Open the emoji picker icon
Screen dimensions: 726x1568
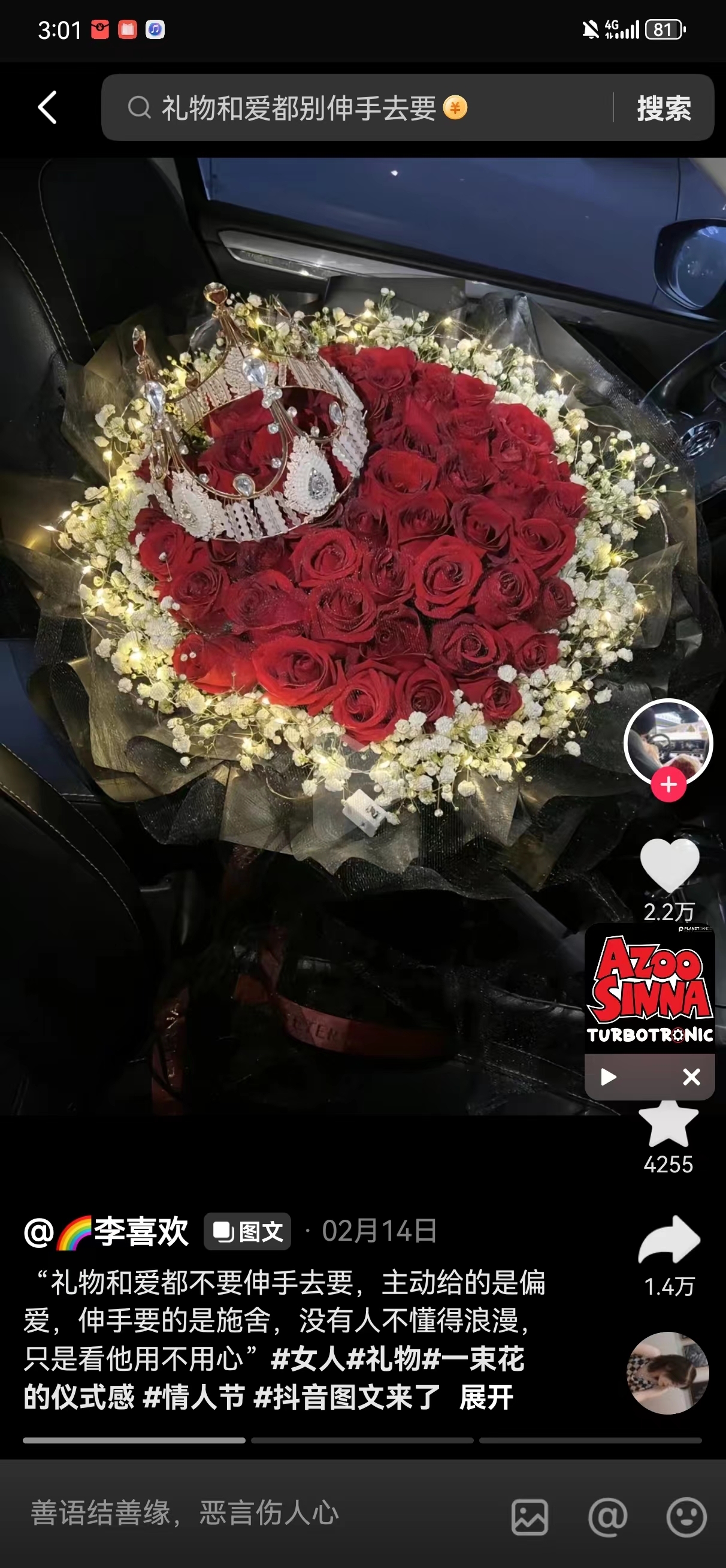click(x=686, y=1517)
